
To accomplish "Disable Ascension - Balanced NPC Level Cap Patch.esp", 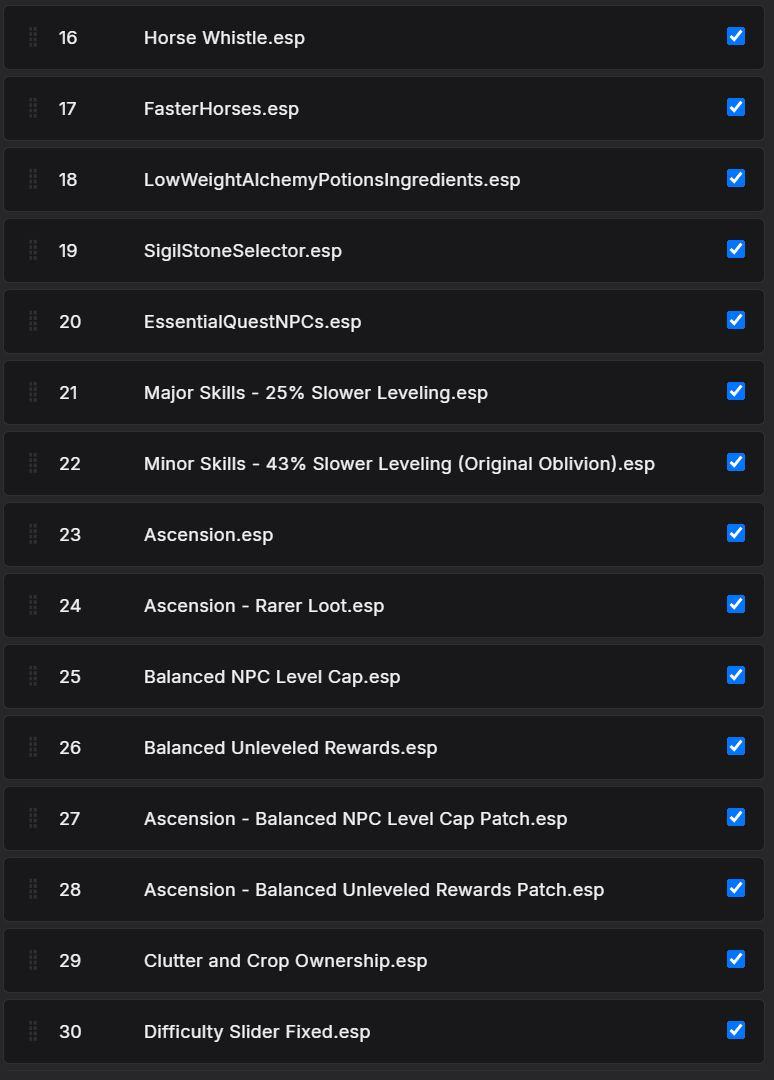I will (736, 817).
